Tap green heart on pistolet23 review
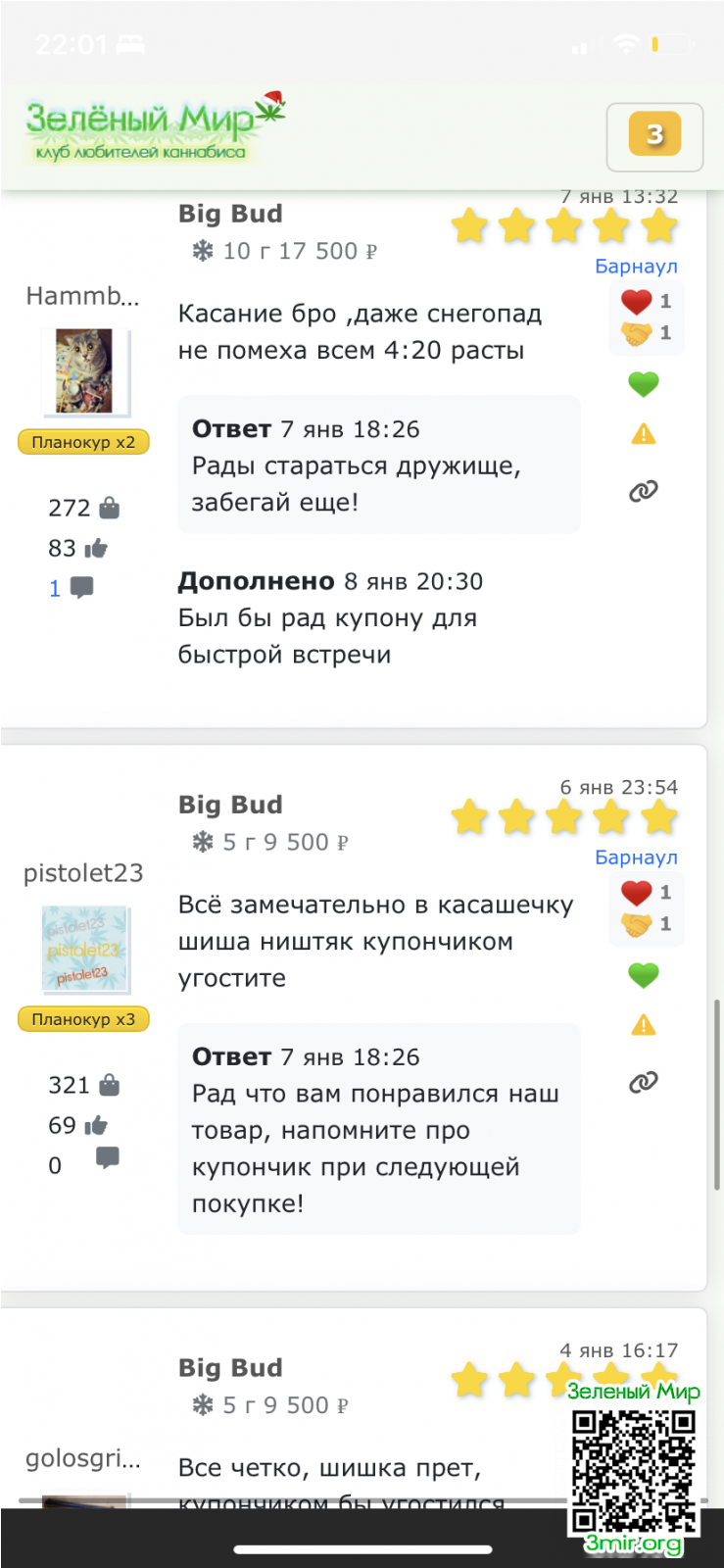Image resolution: width=724 pixels, height=1568 pixels. (x=643, y=976)
